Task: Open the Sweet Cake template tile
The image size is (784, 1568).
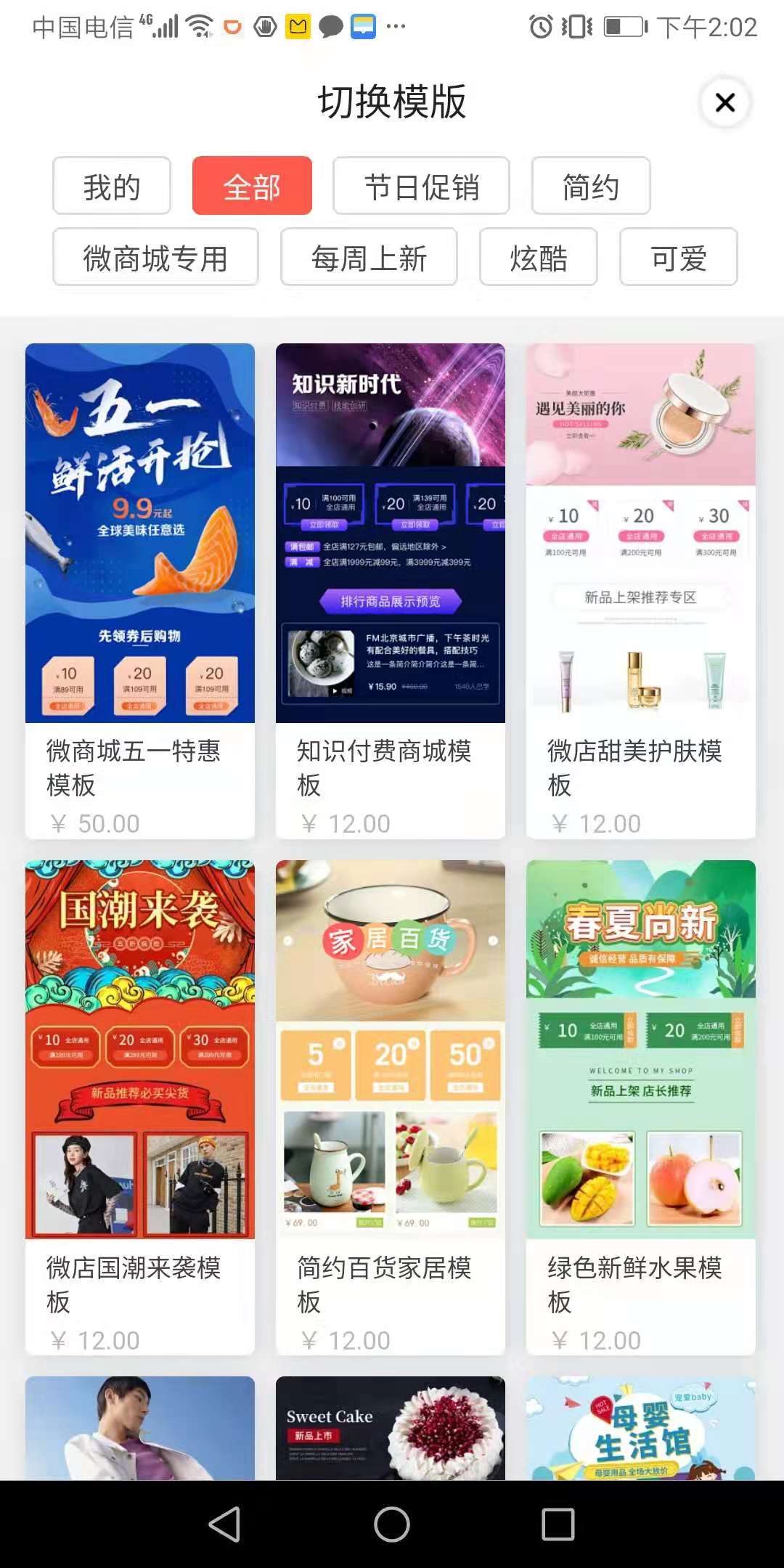Action: (x=391, y=1429)
